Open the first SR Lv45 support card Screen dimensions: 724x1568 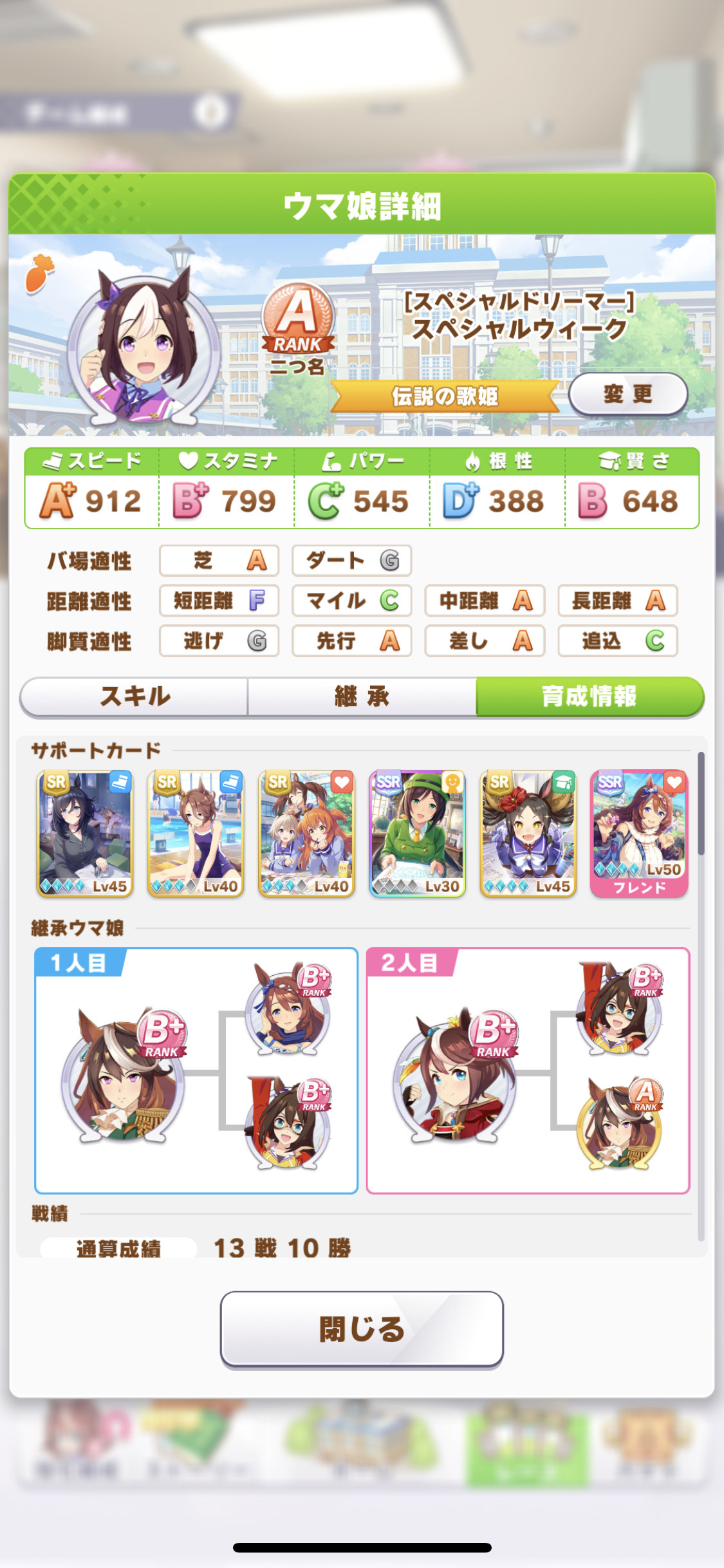click(x=85, y=833)
